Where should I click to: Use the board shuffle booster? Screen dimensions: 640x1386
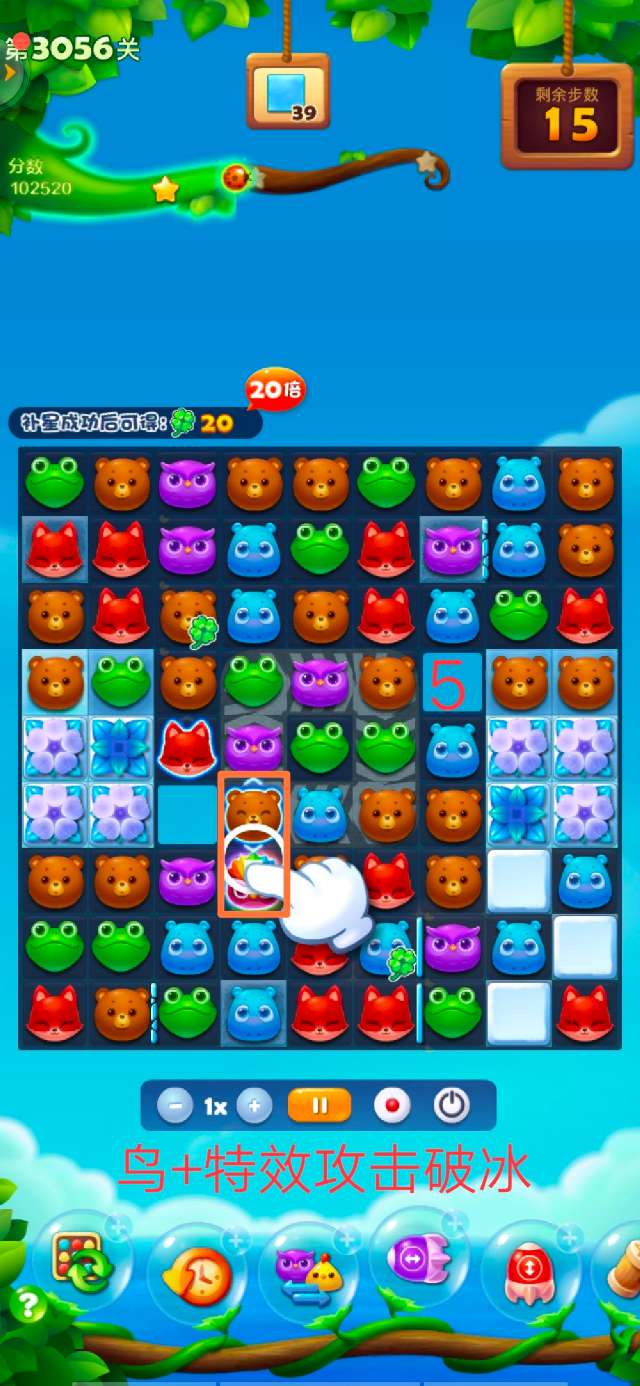point(83,1262)
